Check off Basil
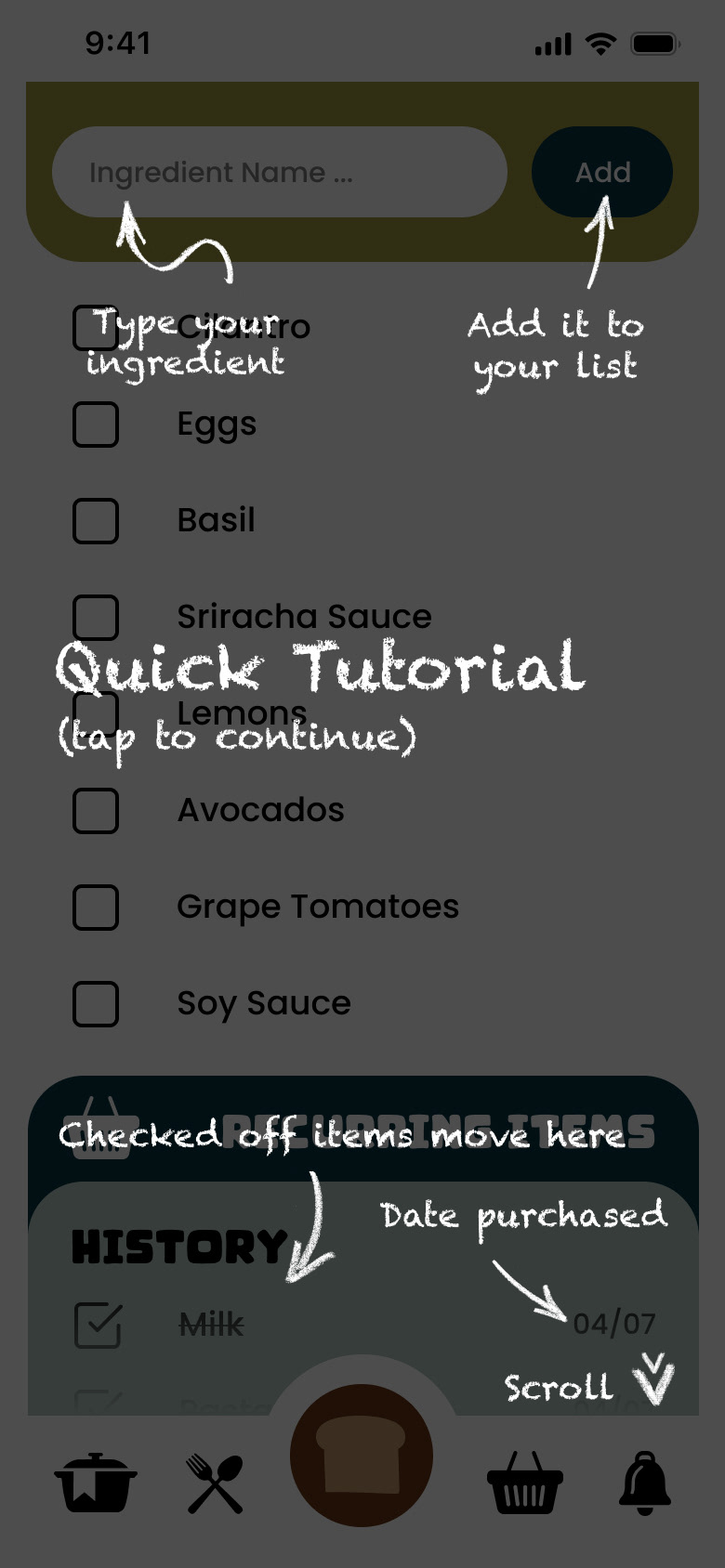Image resolution: width=725 pixels, height=1568 pixels. [x=96, y=521]
